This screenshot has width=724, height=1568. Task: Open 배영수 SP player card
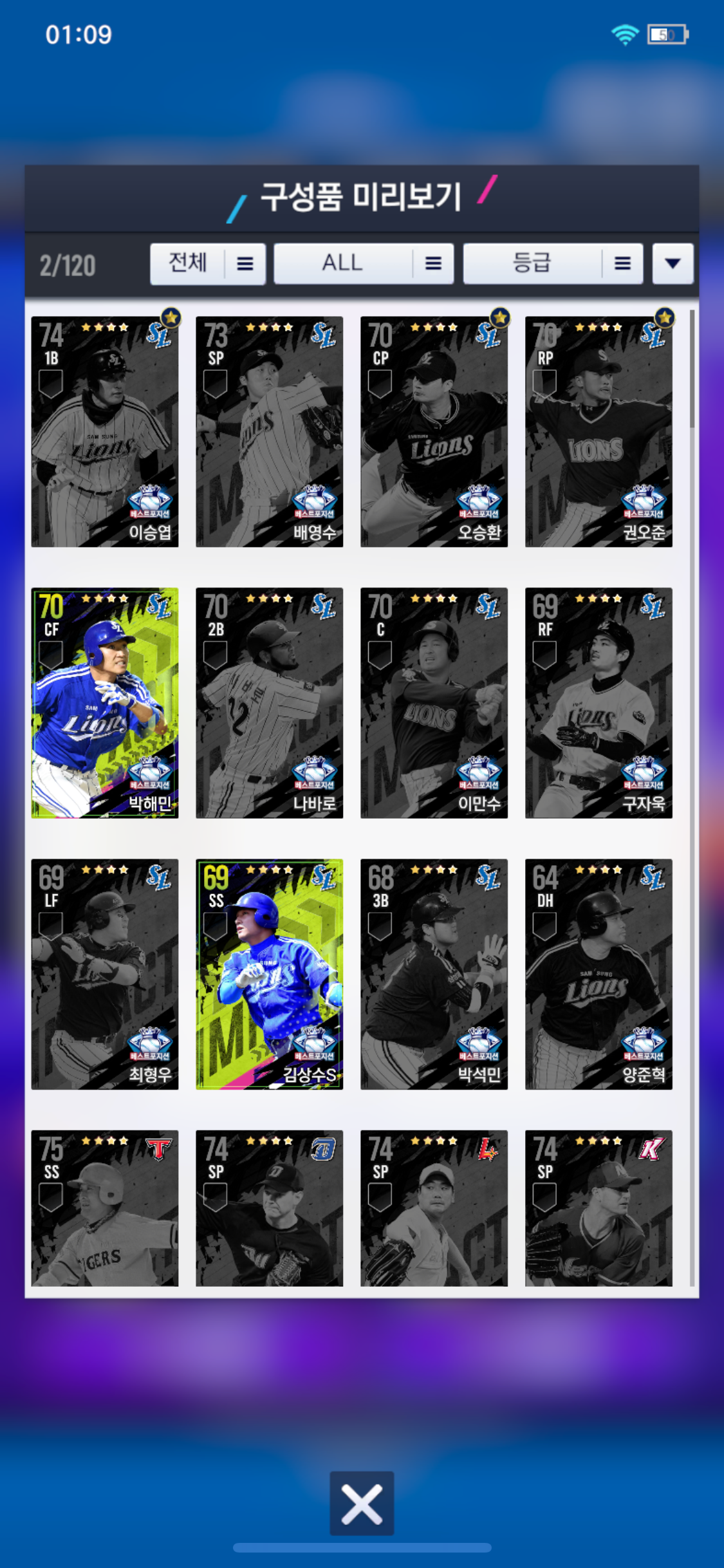coord(269,431)
